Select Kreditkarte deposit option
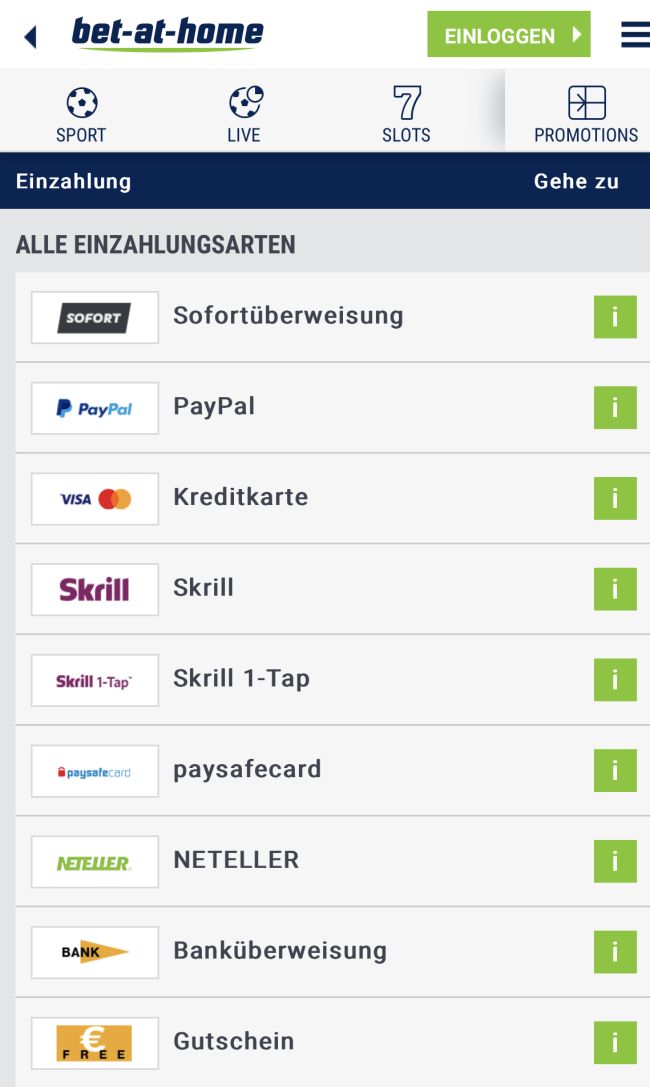This screenshot has width=650, height=1087. pos(240,498)
